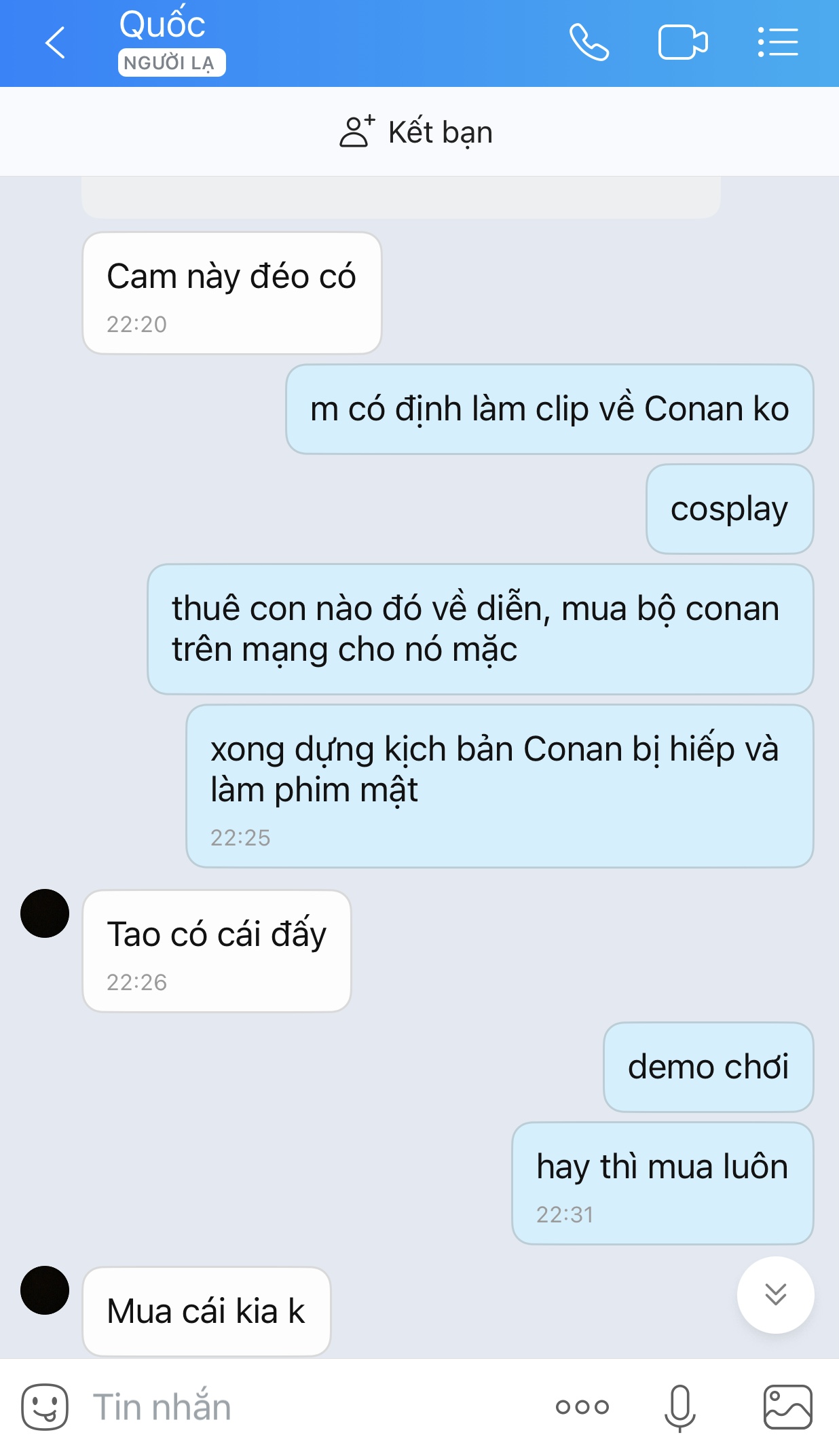Open the chat options menu

click(778, 43)
